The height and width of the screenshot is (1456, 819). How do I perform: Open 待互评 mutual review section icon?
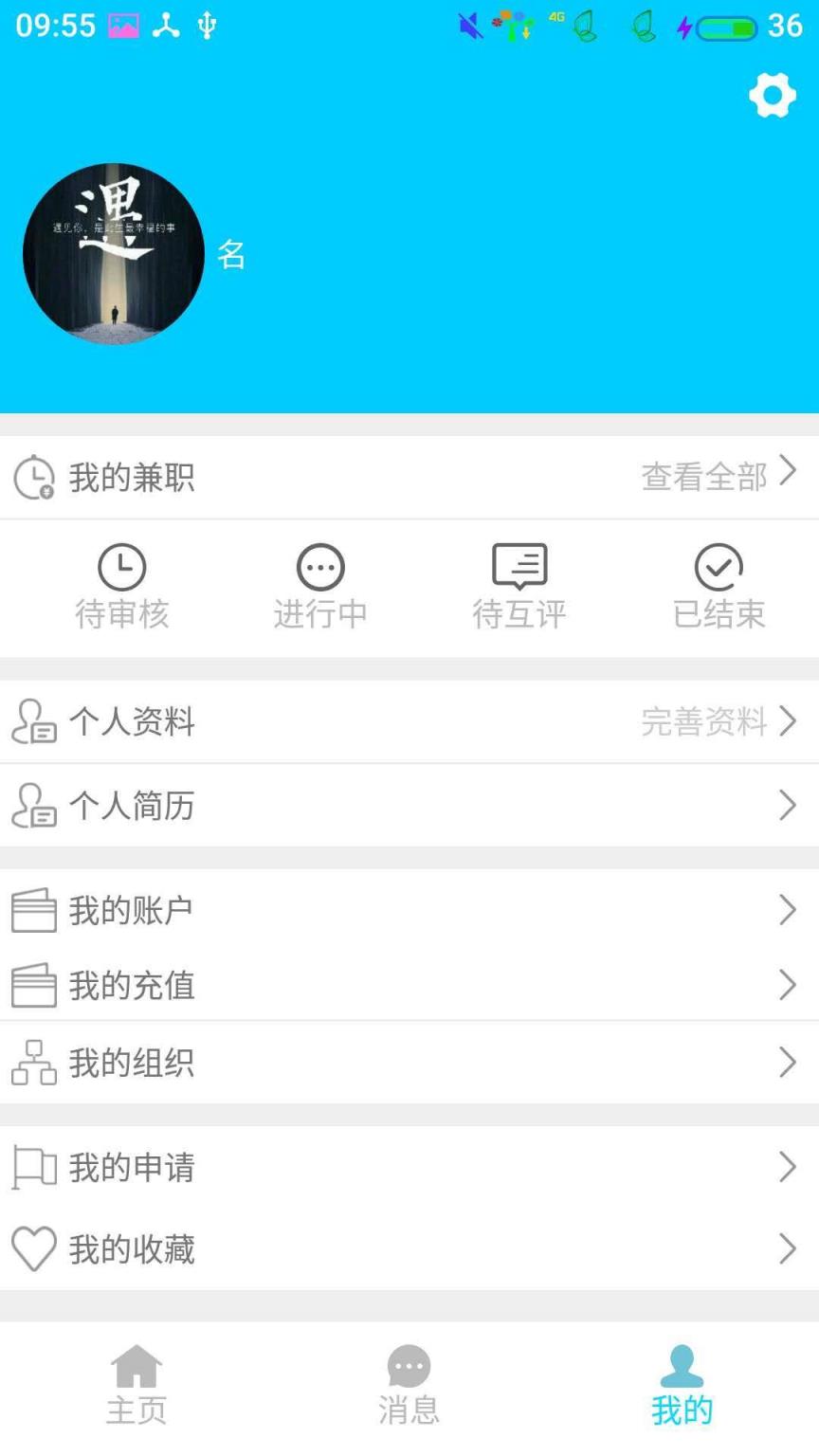click(x=519, y=566)
